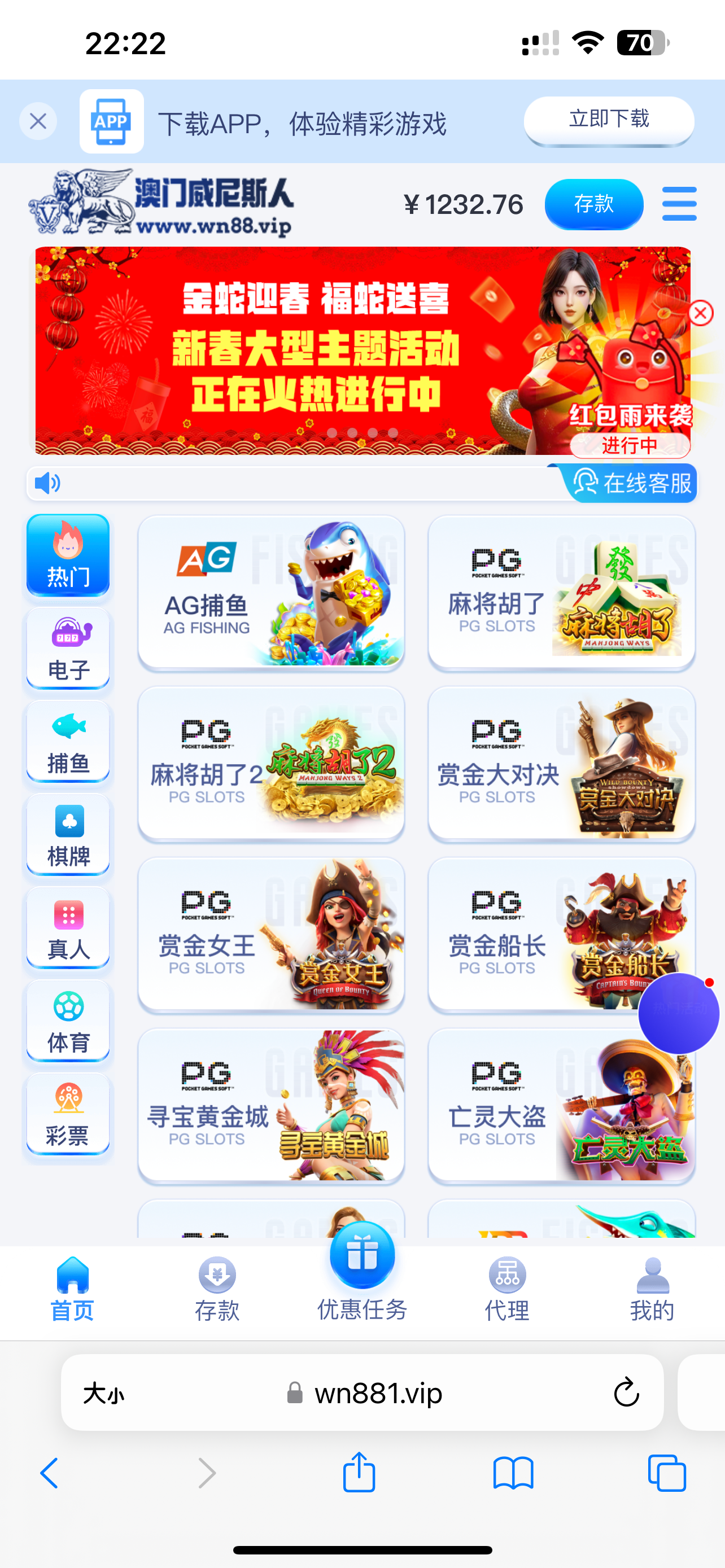The image size is (725, 1568).
Task: Select the 捕鱼 category
Action: (x=68, y=742)
